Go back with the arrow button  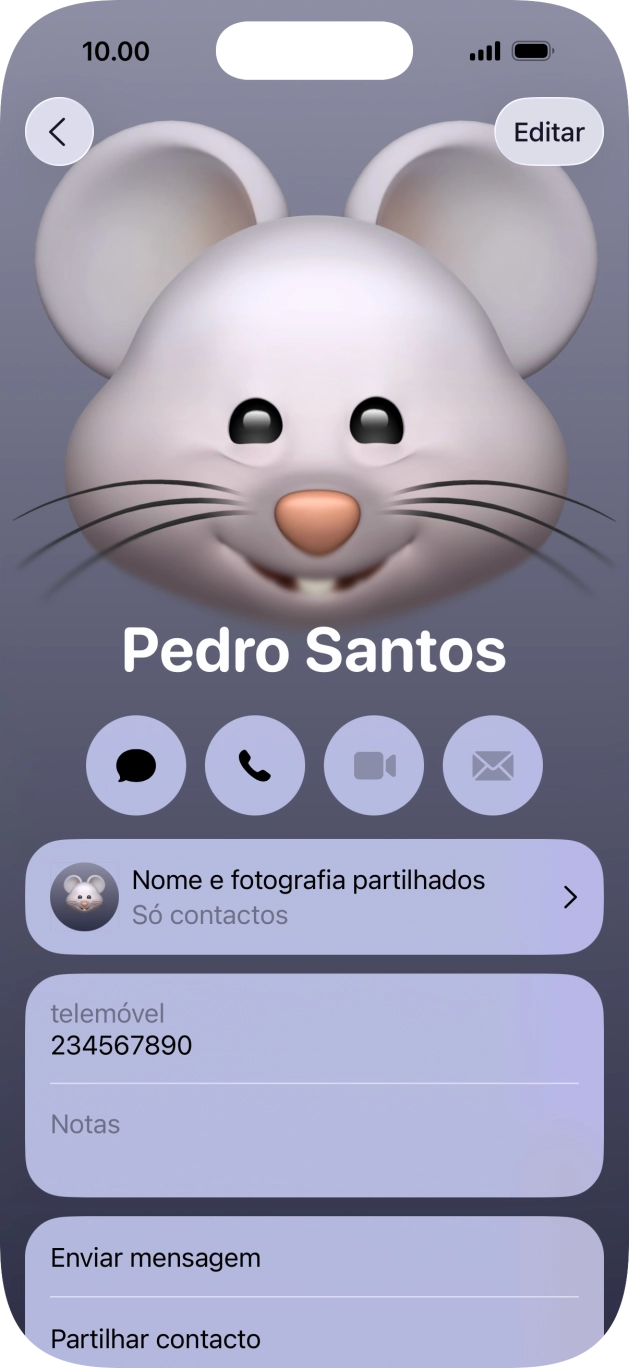pos(59,131)
